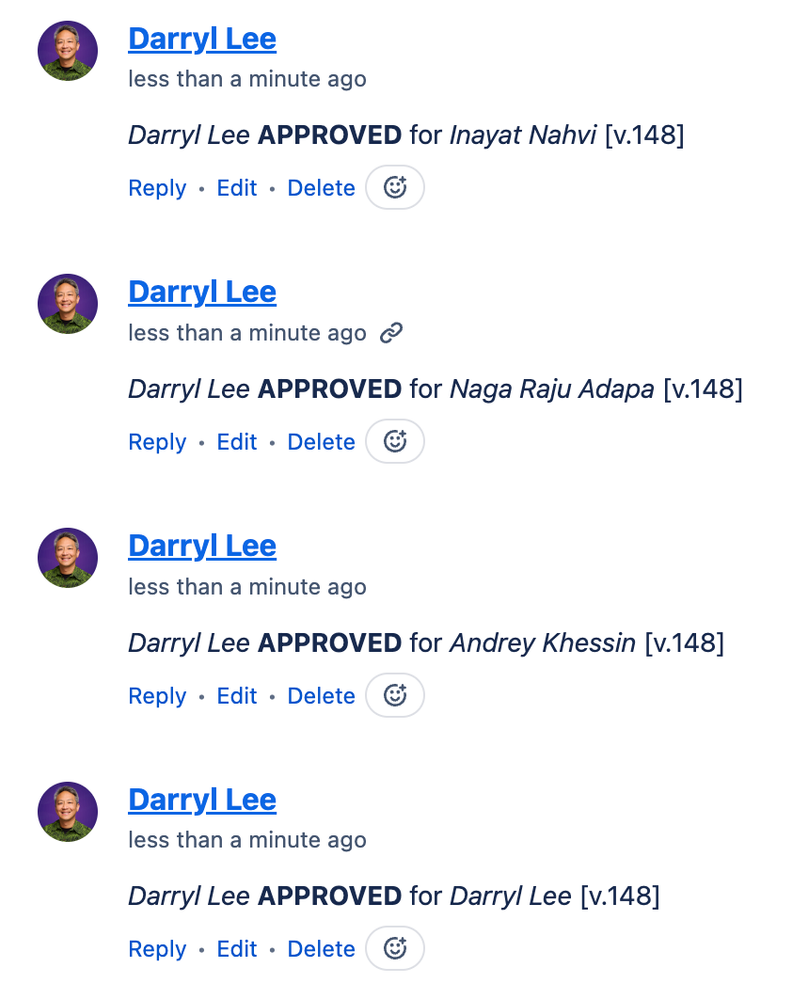This screenshot has height=999, width=792.
Task: Add reaction to Inayat Nahvi approval comment
Action: [x=395, y=188]
